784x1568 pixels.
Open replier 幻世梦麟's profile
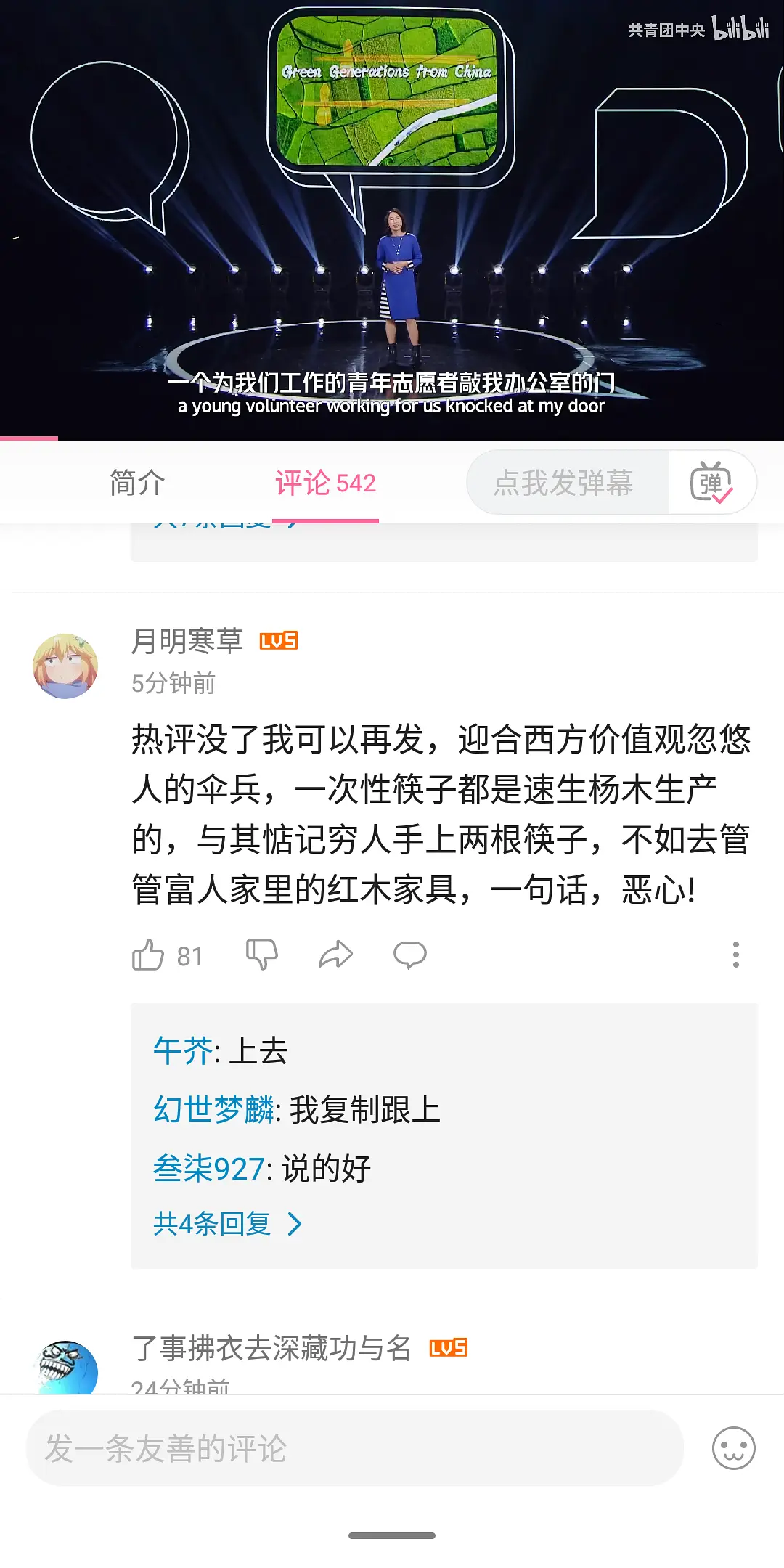(213, 1110)
